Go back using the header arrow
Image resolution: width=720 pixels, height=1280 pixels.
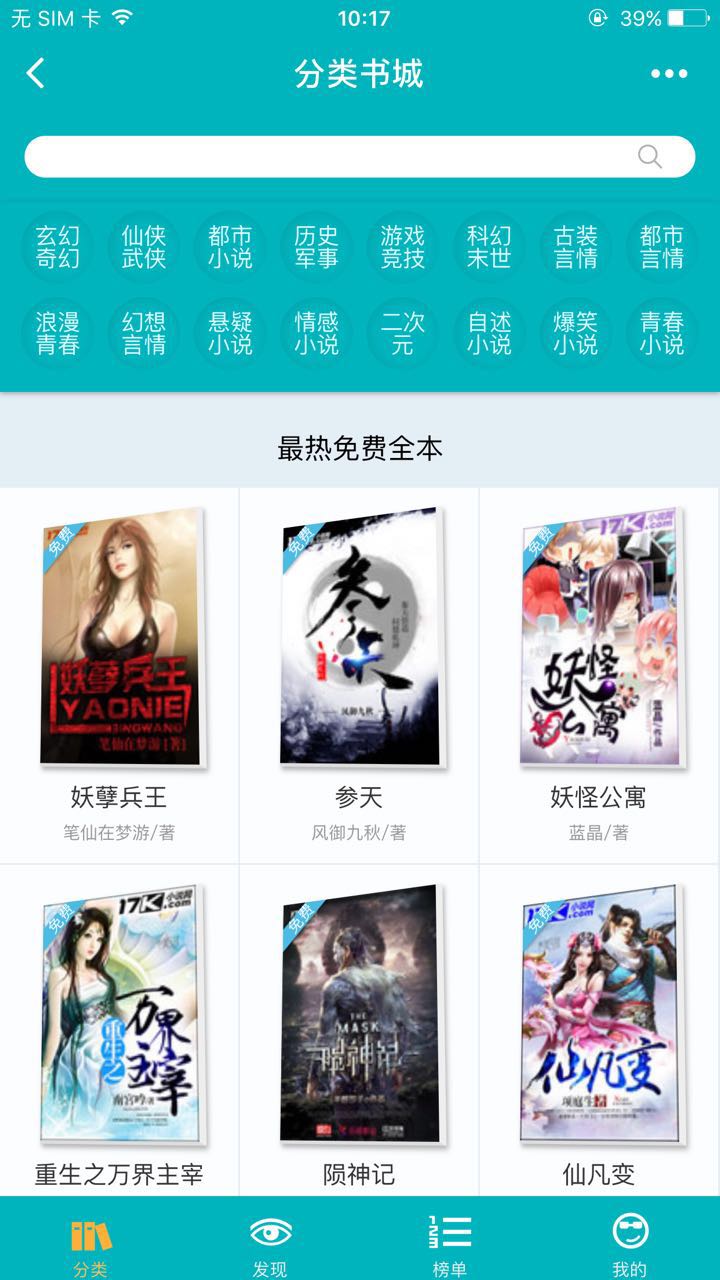[x=36, y=73]
